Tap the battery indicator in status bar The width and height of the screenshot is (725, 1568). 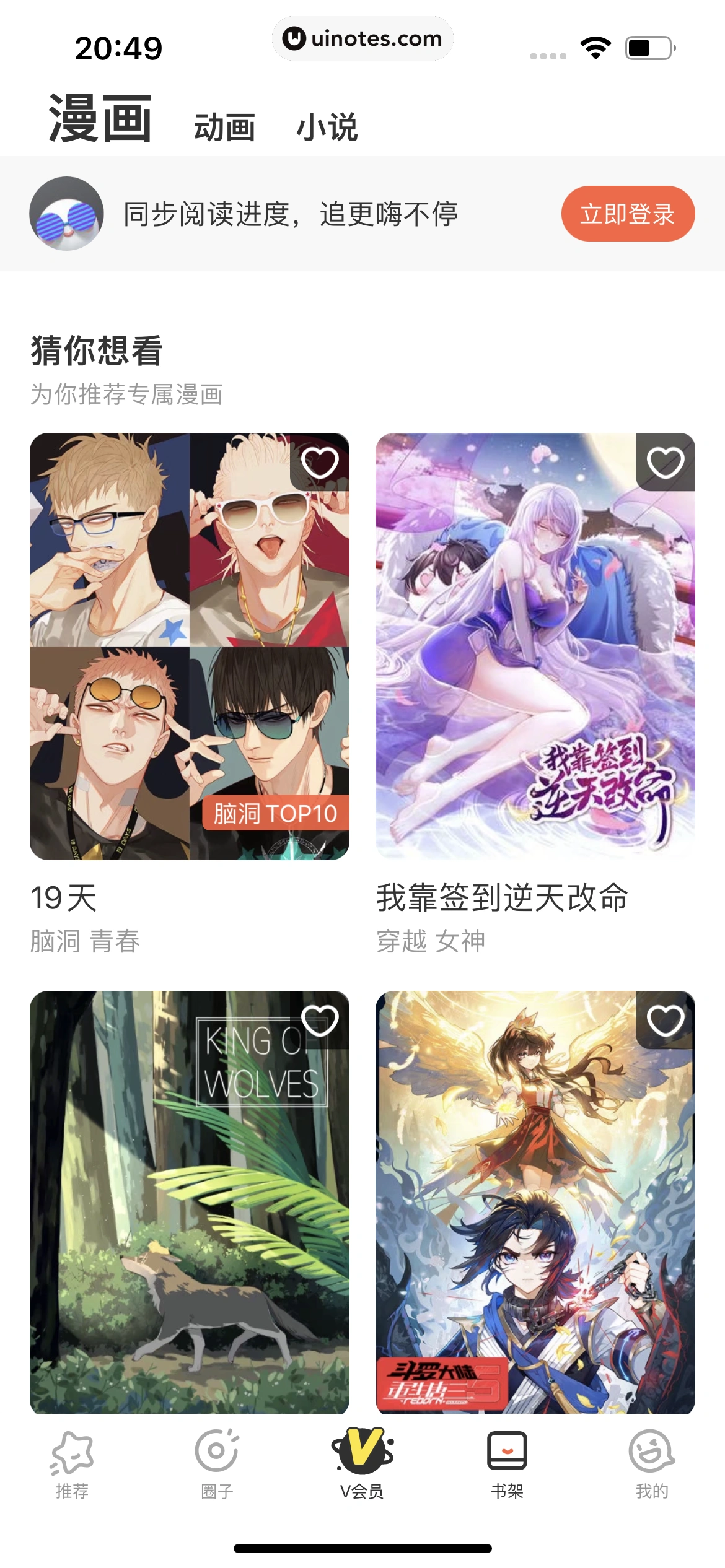[x=649, y=45]
